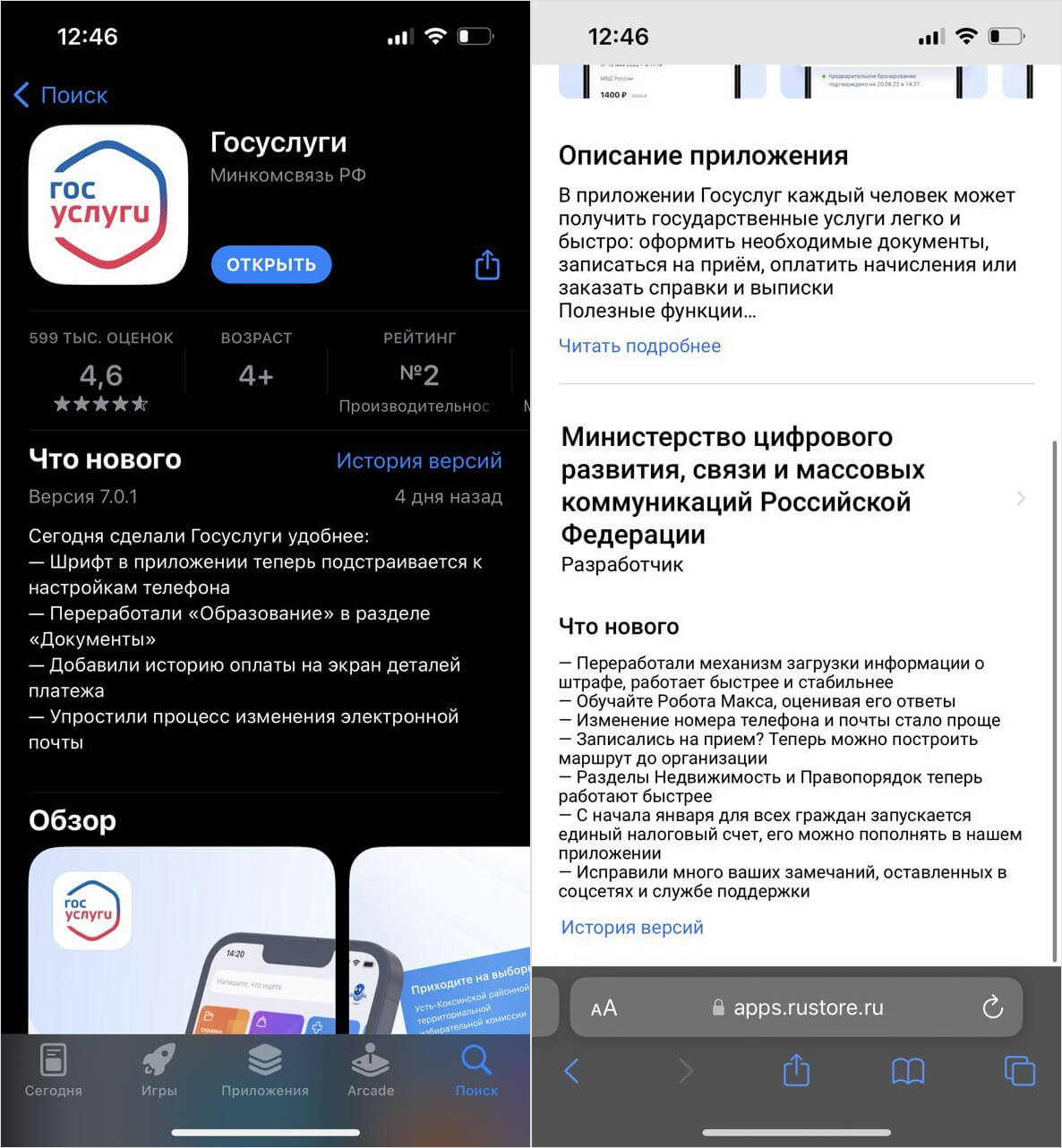Open Safari bookmarks
The image size is (1062, 1148).
pos(908,1070)
